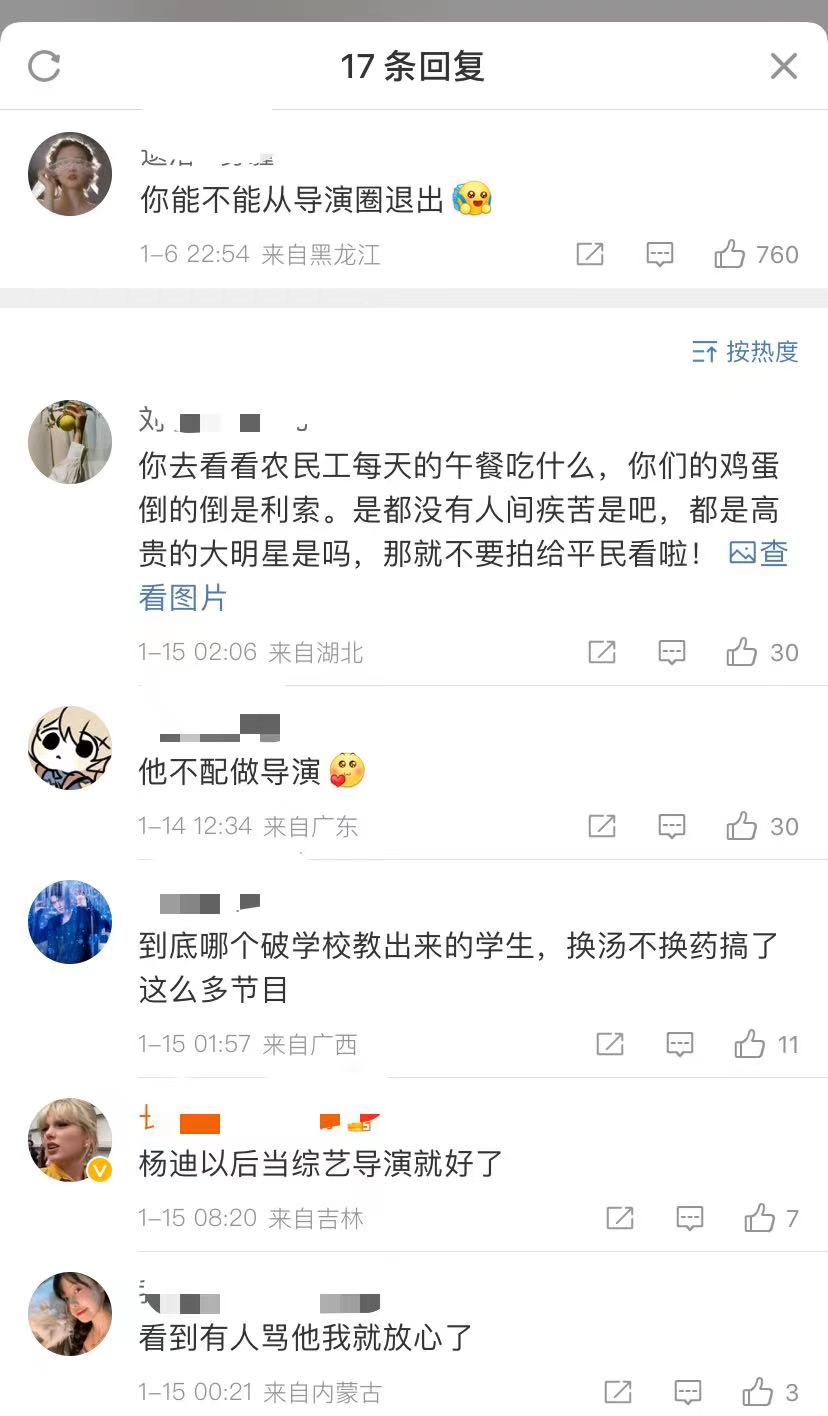The width and height of the screenshot is (828, 1416).
Task: Reply to the 广东 comment via comment icon
Action: (671, 826)
